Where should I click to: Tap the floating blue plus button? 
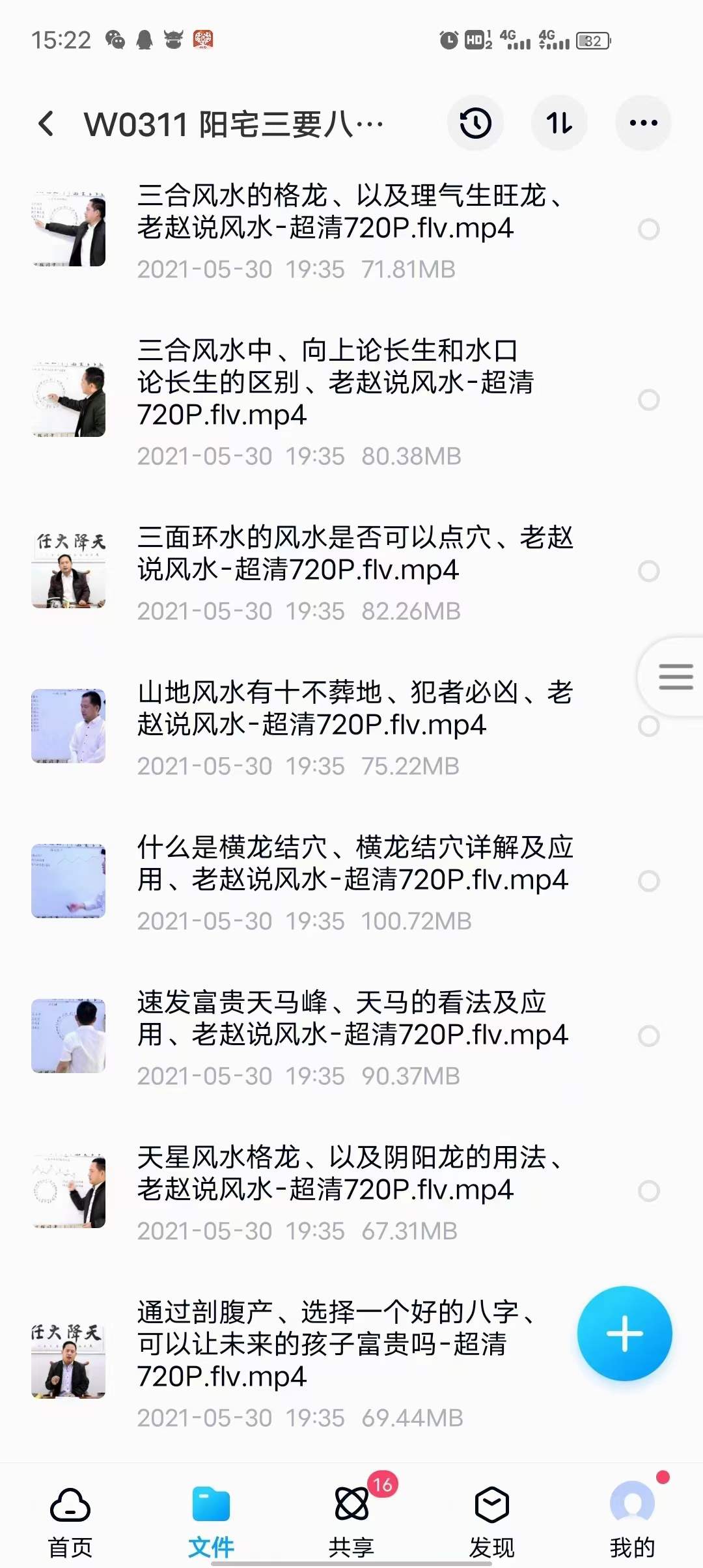tap(624, 1332)
